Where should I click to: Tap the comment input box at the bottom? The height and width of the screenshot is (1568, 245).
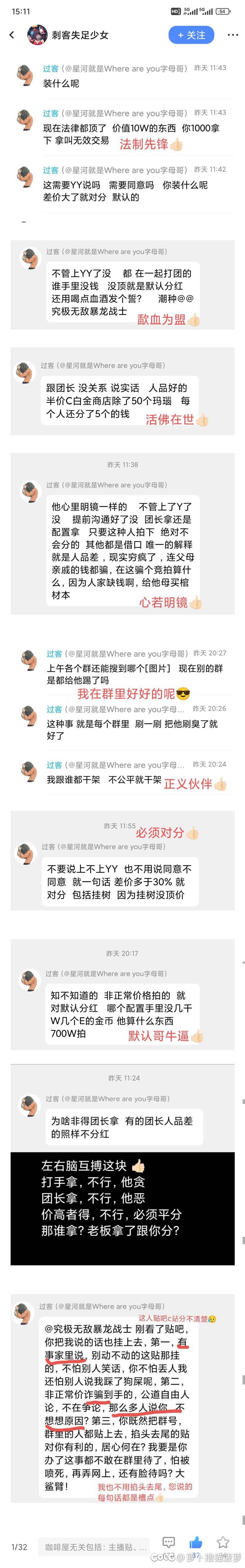pyautogui.click(x=95, y=1546)
